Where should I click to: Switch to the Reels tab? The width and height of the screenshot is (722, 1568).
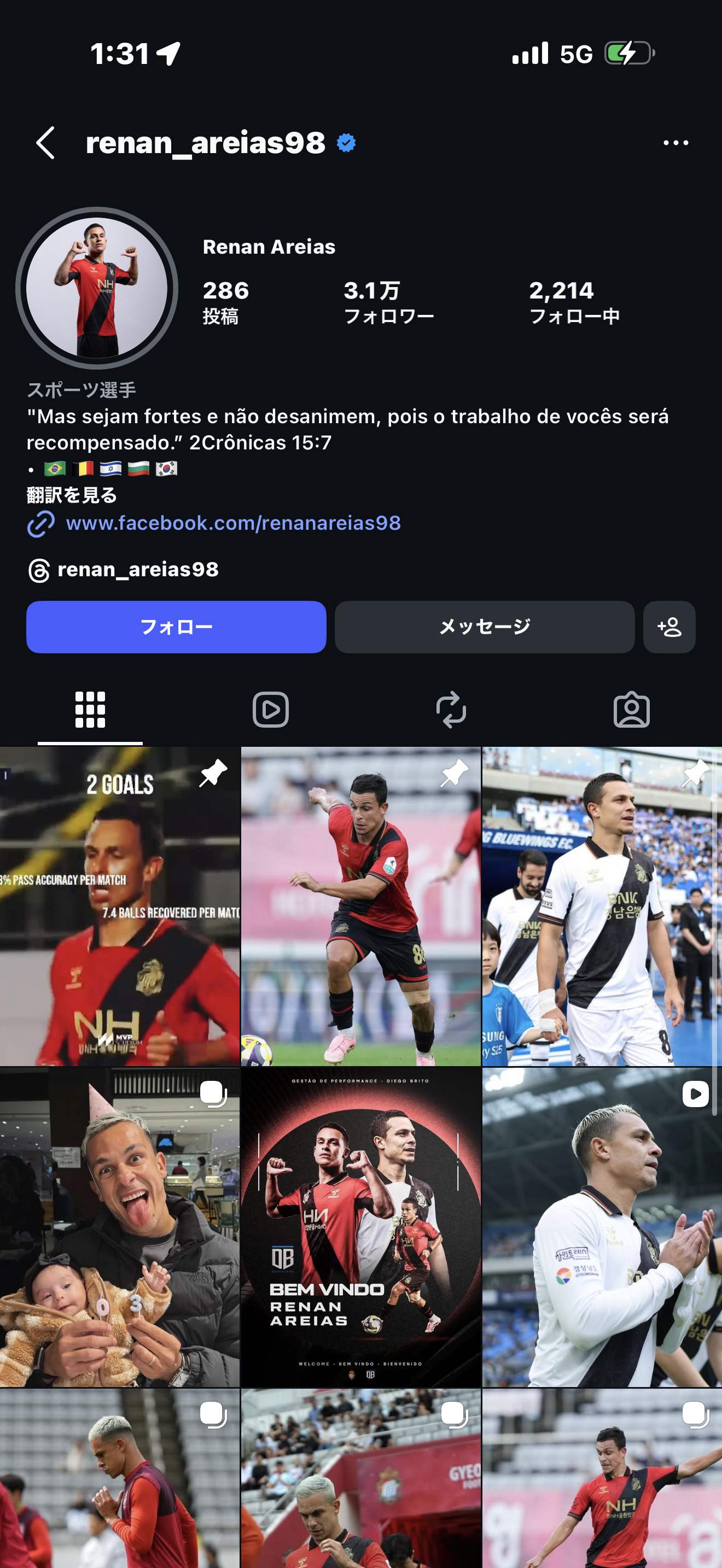270,710
